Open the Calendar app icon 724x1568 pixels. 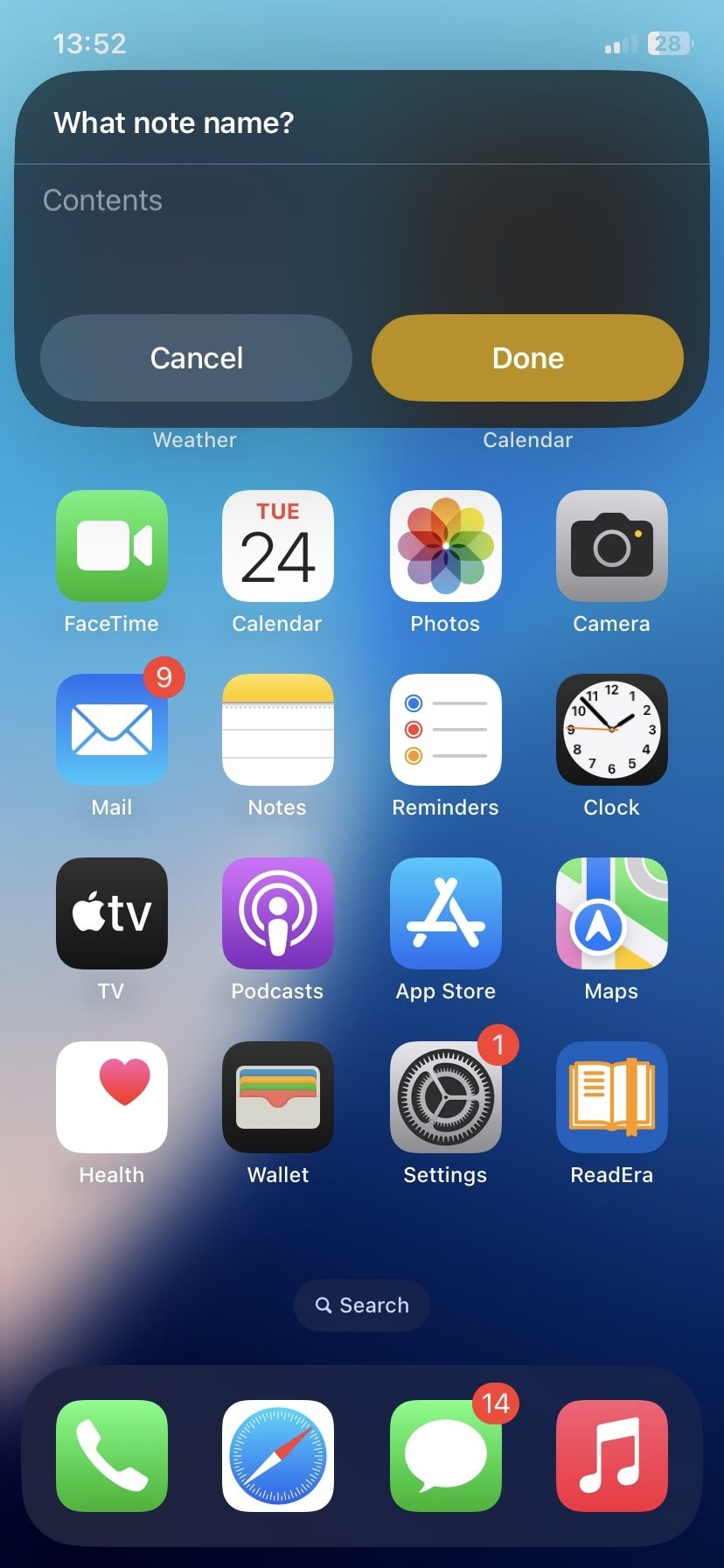(x=277, y=546)
